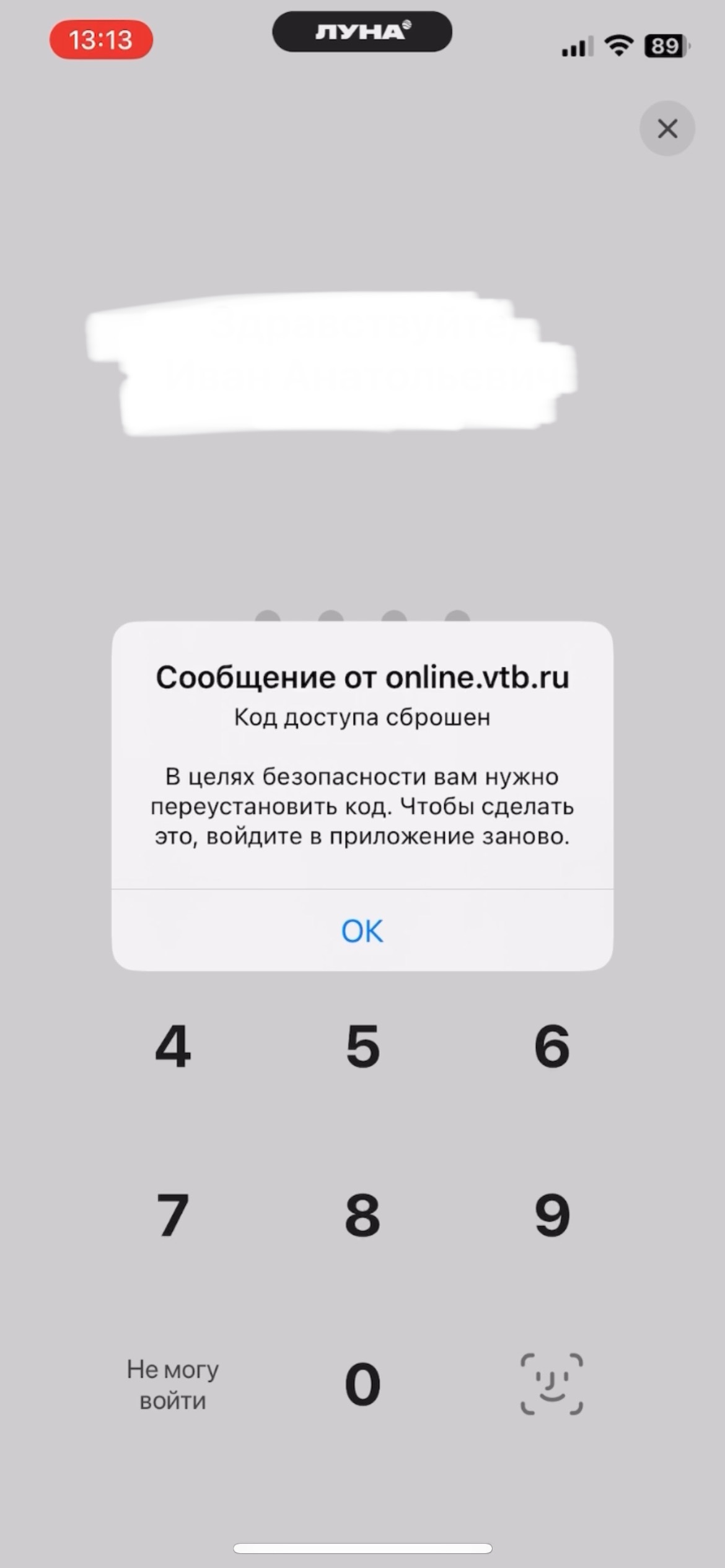Tap digit 5 on the keypad

(362, 1046)
